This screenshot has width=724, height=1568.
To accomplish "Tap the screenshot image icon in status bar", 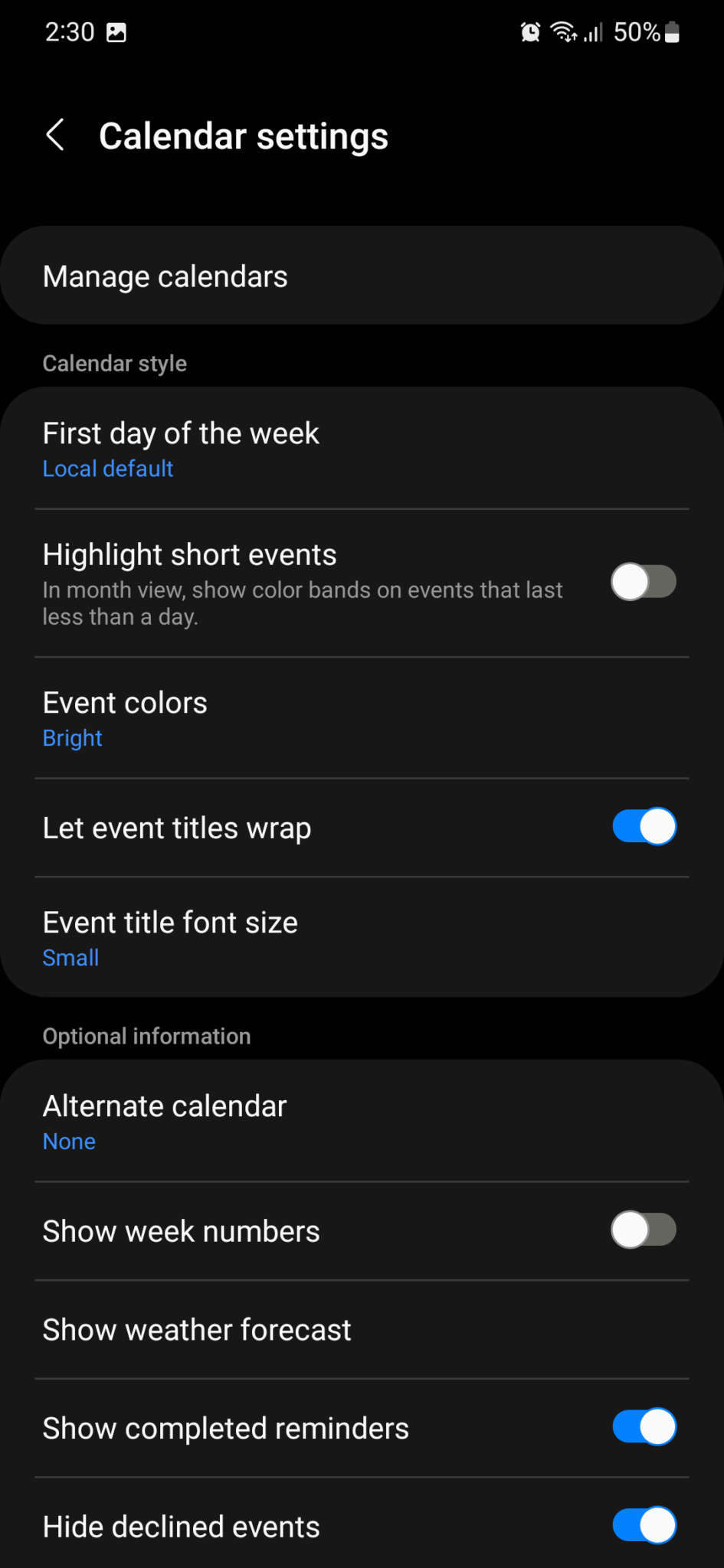I will (x=116, y=31).
